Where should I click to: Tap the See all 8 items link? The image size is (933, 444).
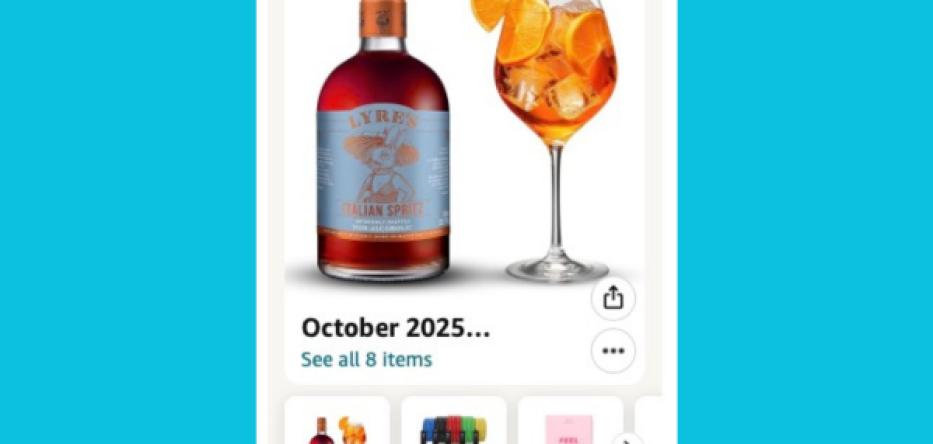point(366,360)
